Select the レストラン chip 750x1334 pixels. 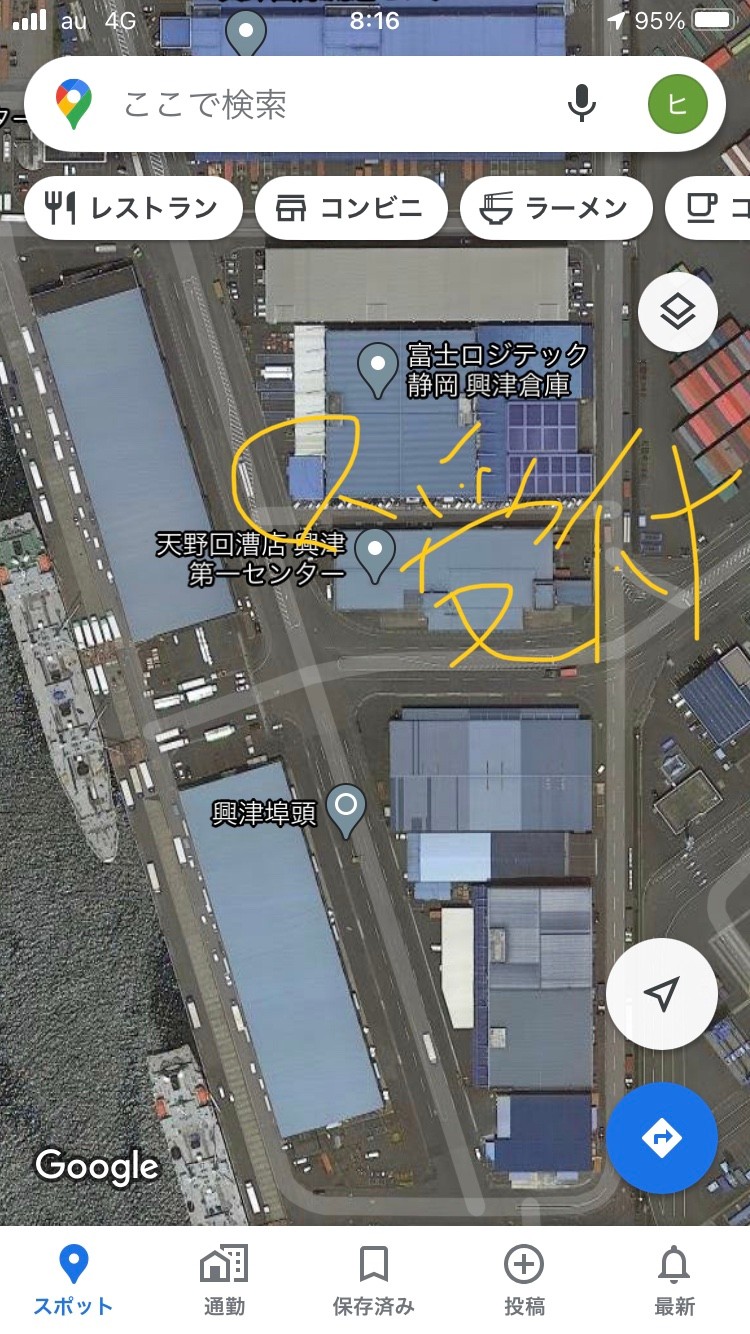[x=133, y=208]
